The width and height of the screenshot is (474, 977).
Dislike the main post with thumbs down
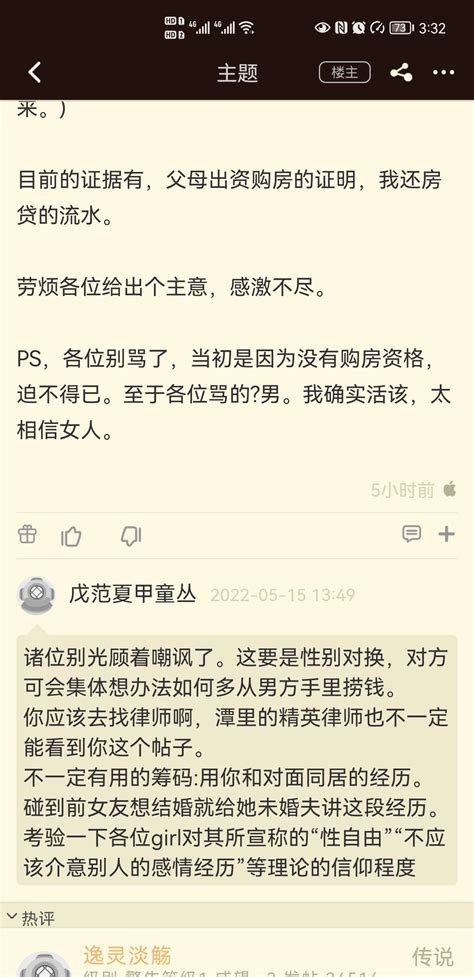click(131, 536)
